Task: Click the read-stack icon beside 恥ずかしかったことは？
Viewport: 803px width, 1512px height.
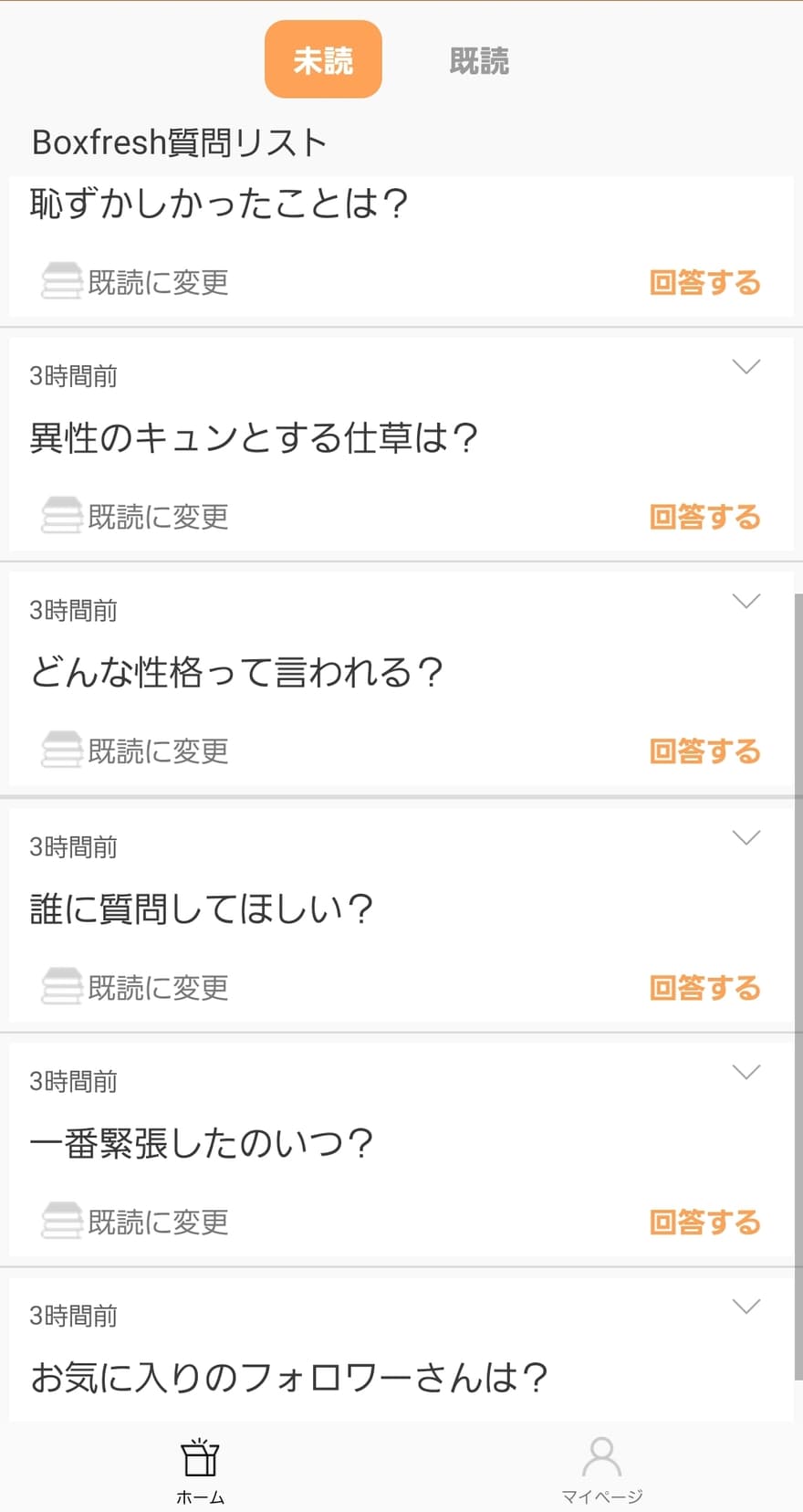Action: point(60,282)
